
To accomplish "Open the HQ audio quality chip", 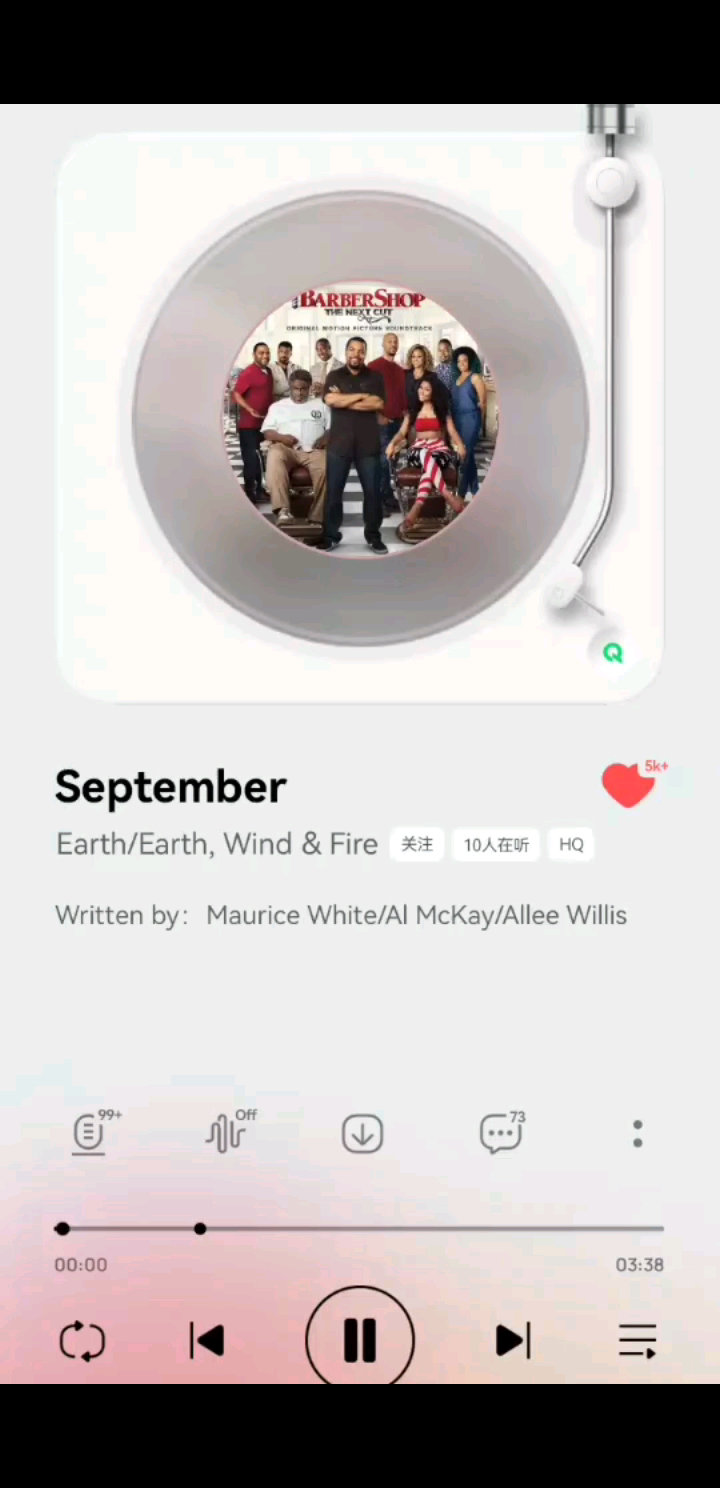I will (x=571, y=844).
